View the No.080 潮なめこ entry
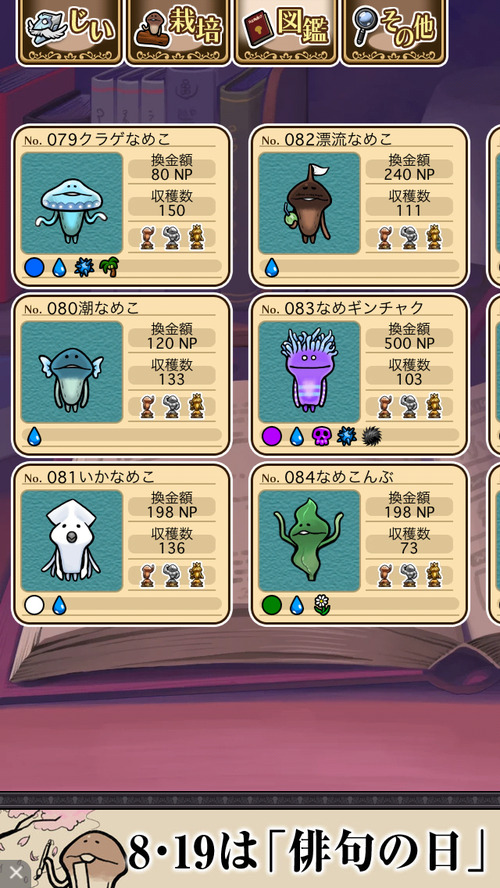The width and height of the screenshot is (500, 888). pyautogui.click(x=122, y=375)
